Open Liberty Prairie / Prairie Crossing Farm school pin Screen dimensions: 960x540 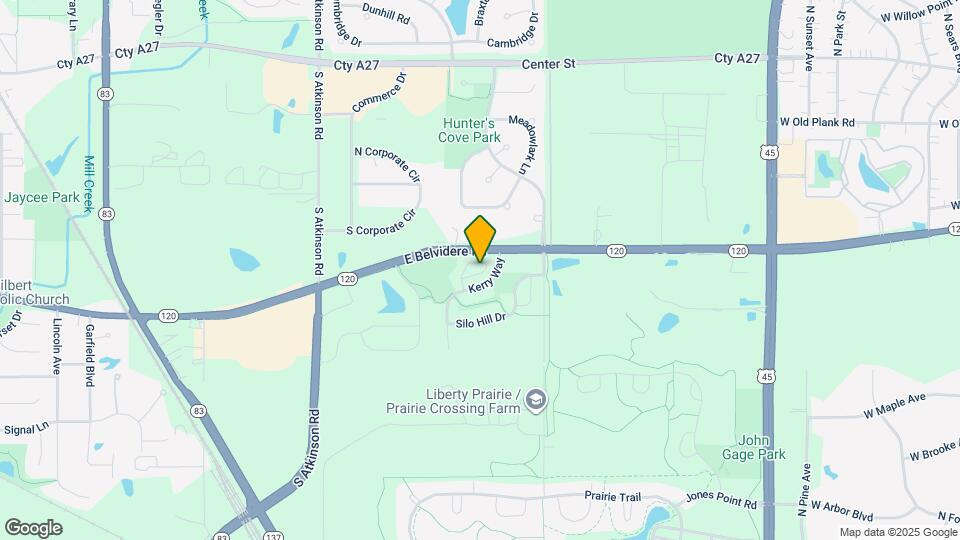[536, 401]
